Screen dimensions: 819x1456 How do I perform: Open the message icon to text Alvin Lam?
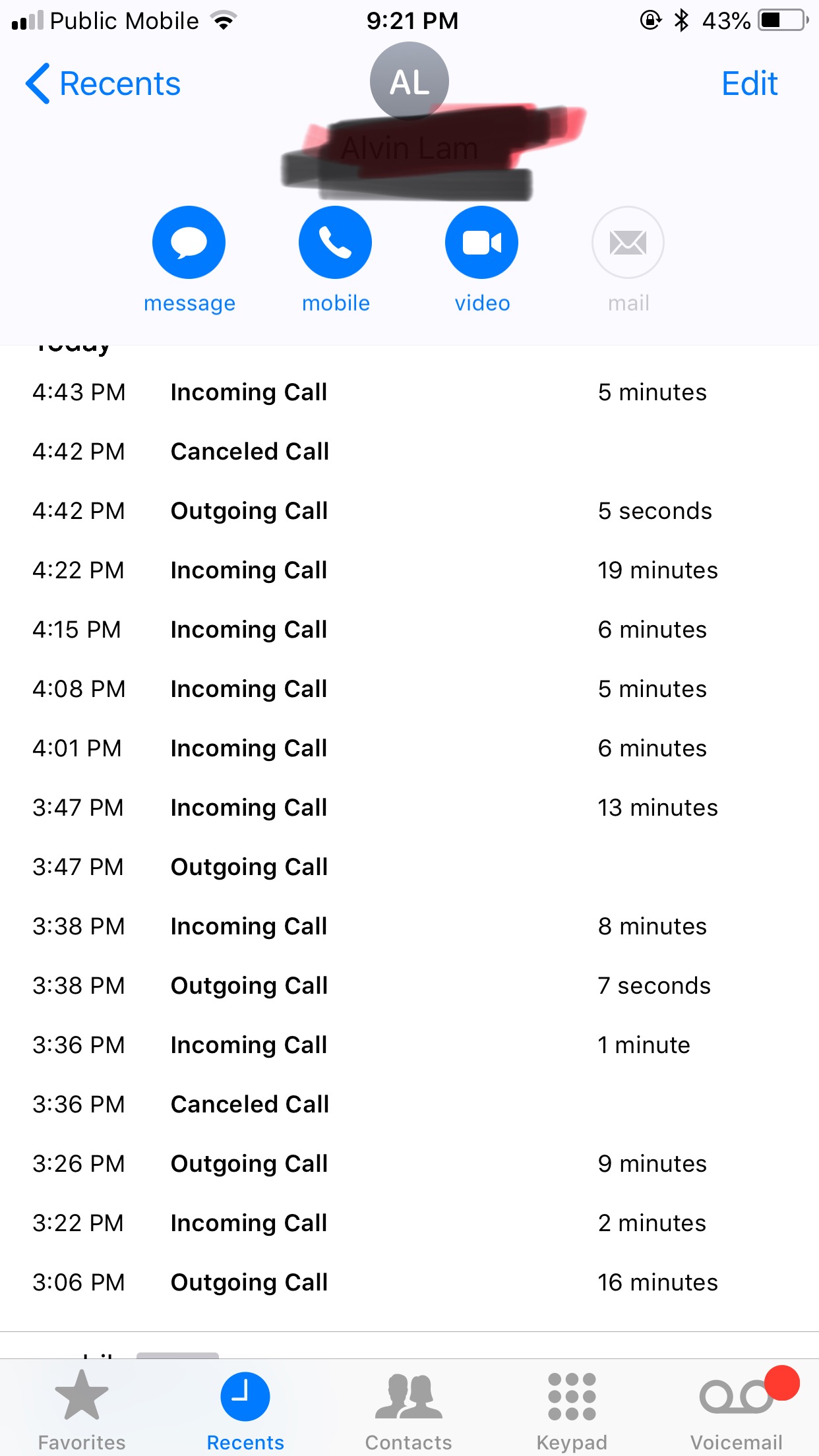pos(189,242)
